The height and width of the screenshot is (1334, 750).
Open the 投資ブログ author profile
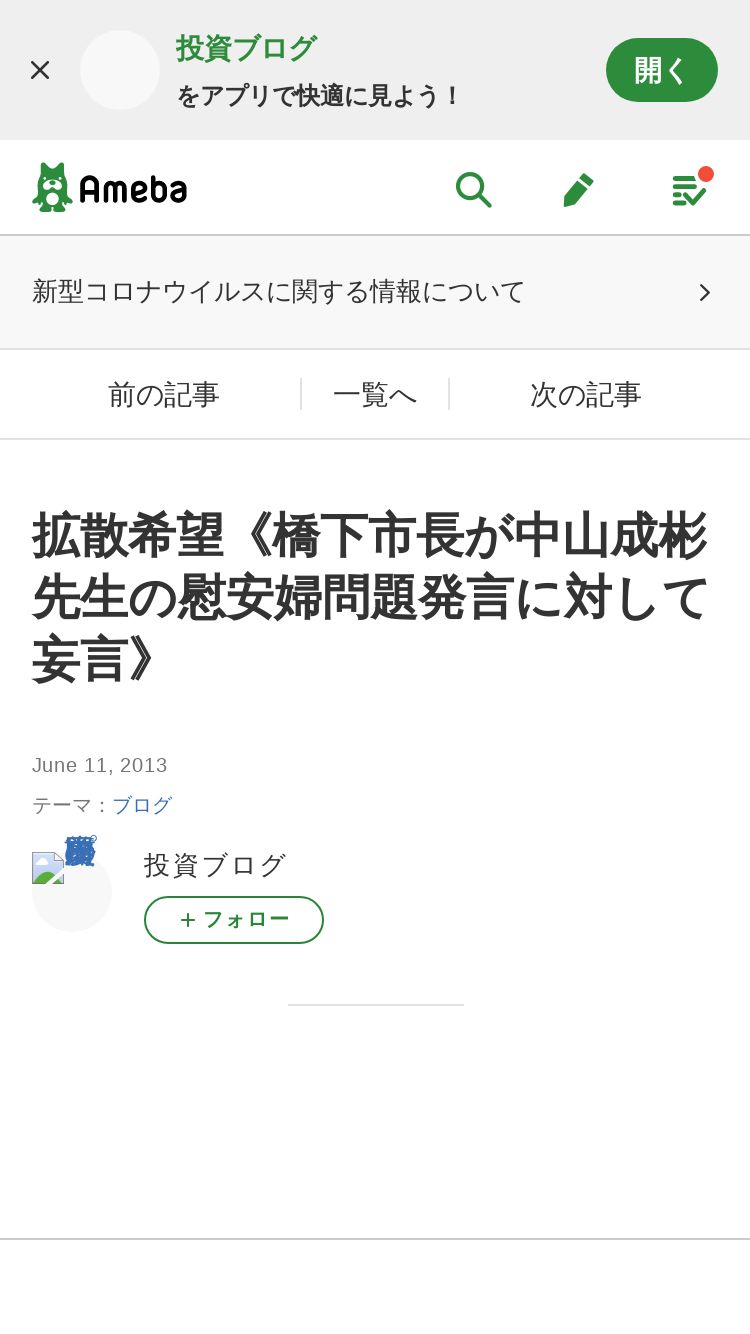[215, 865]
